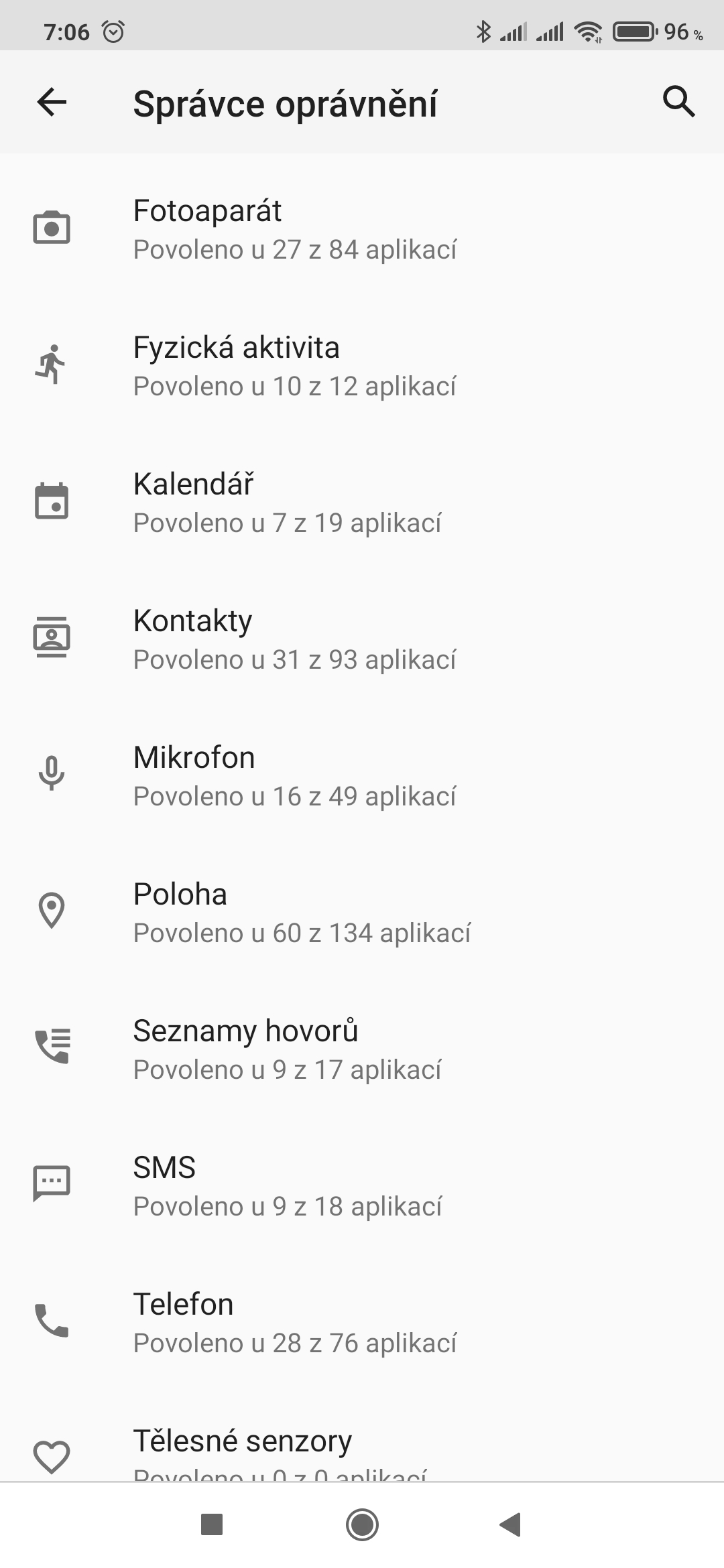Go back using the app bar arrow

(x=52, y=103)
